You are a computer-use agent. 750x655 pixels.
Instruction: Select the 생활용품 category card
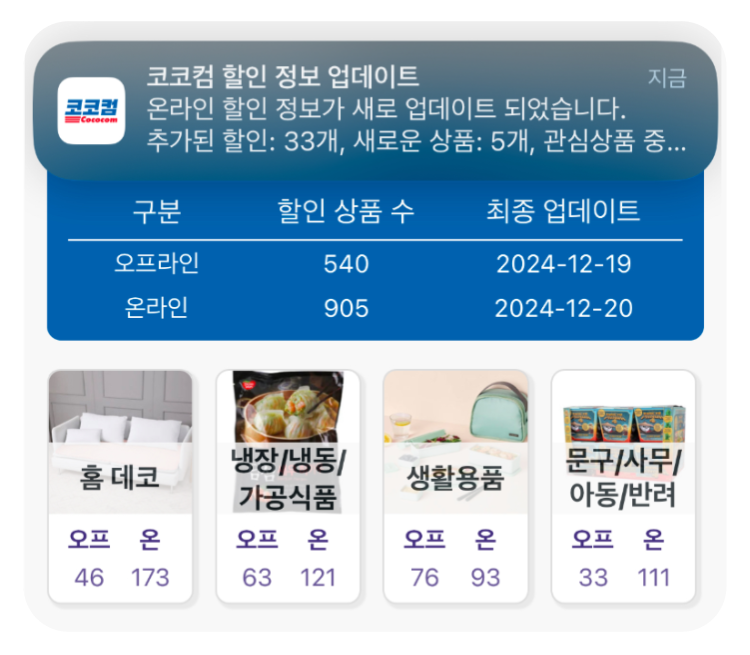point(456,485)
